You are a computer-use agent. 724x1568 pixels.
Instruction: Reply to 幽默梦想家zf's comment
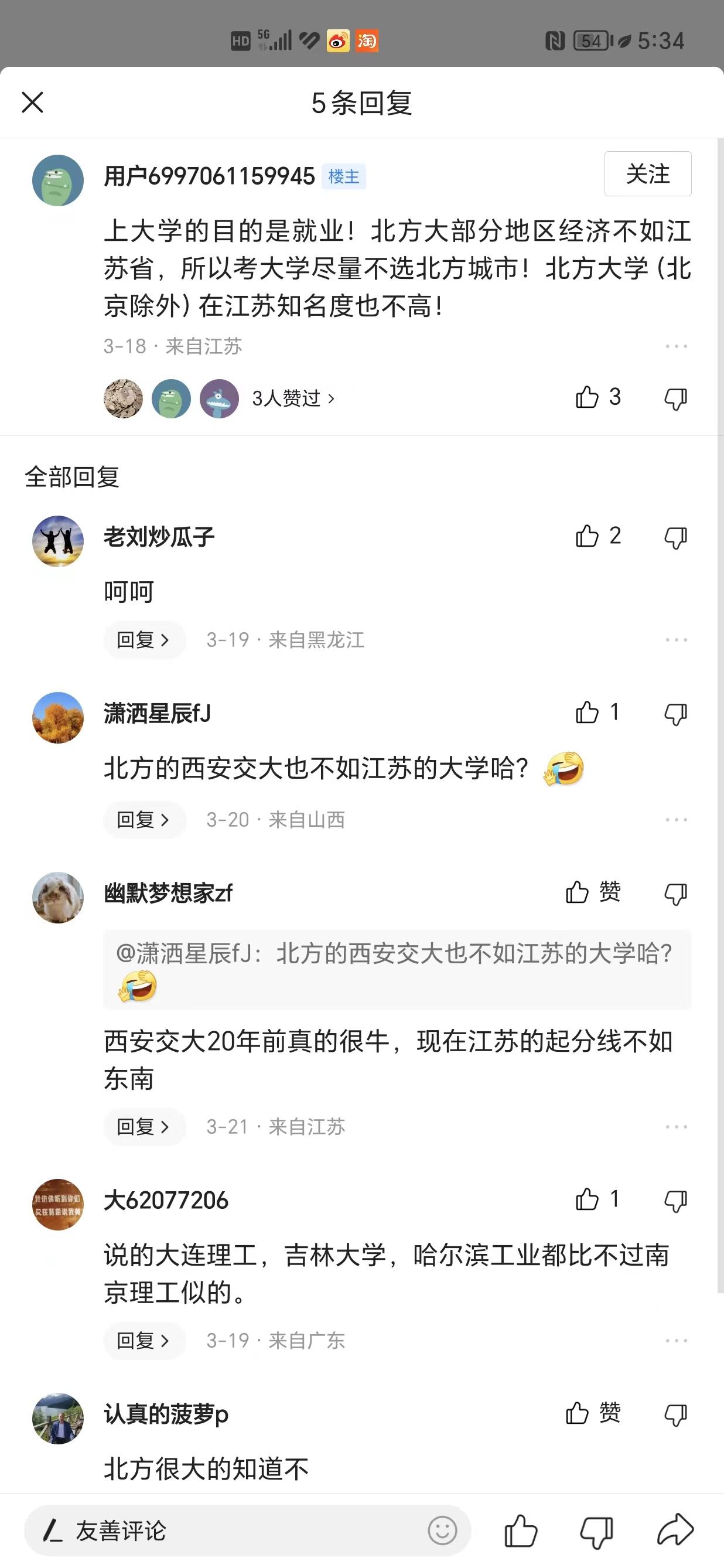(x=144, y=1127)
